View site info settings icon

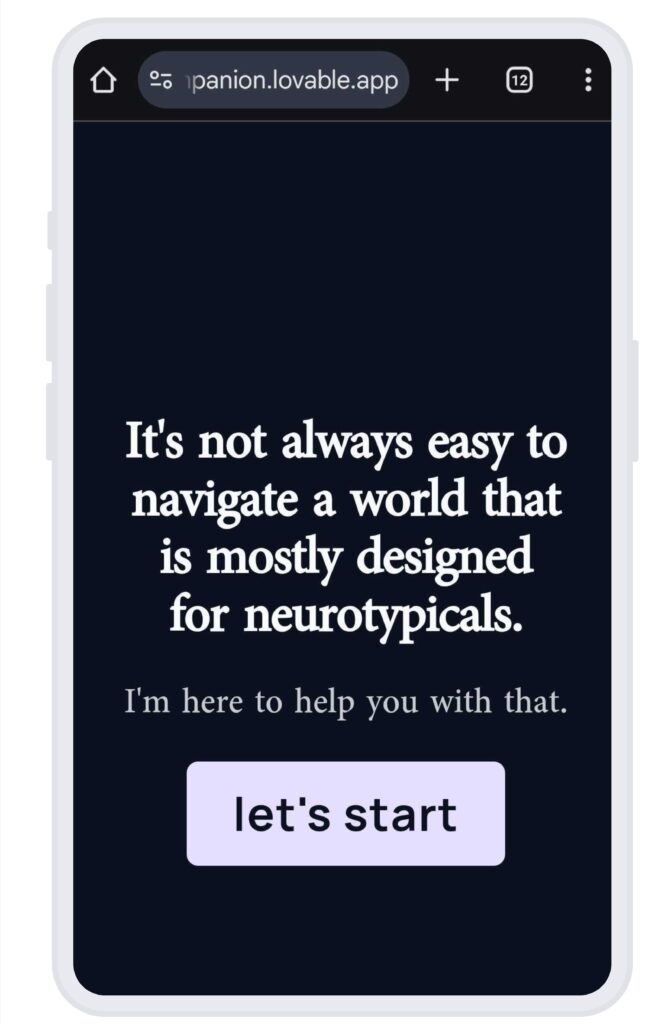[x=161, y=81]
